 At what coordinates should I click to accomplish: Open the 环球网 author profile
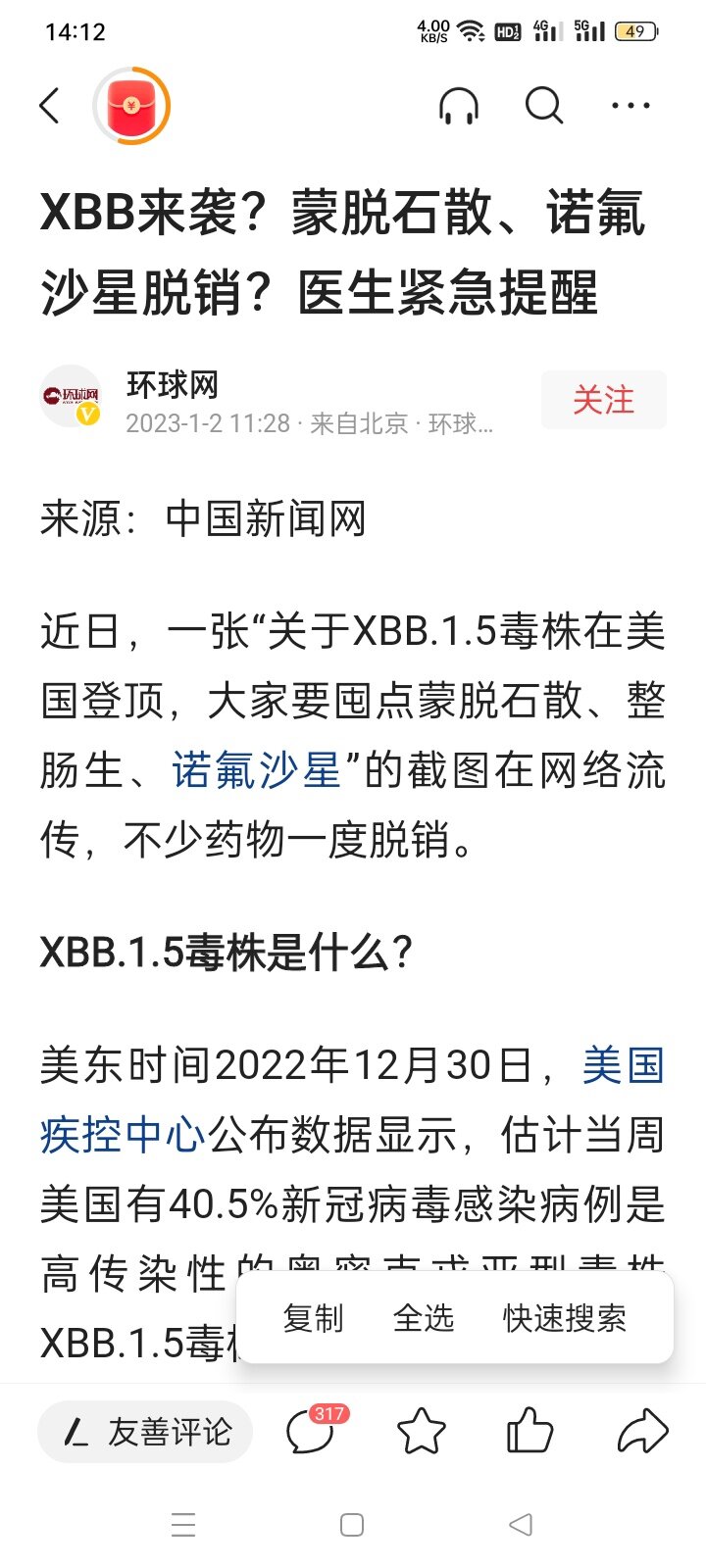[173, 384]
